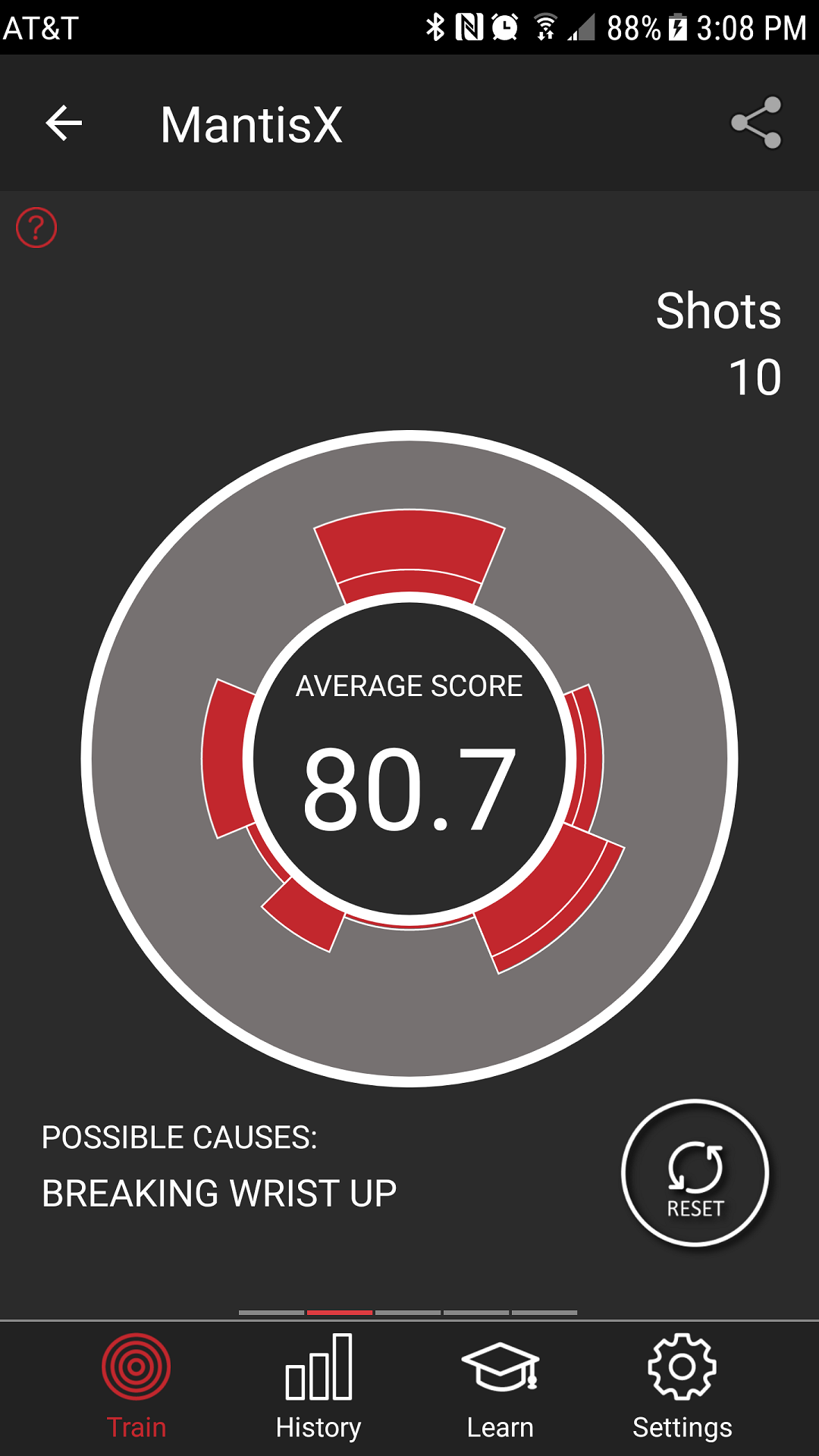Screen dimensions: 819x1456
Task: Go back using the arrow icon
Action: (x=64, y=124)
